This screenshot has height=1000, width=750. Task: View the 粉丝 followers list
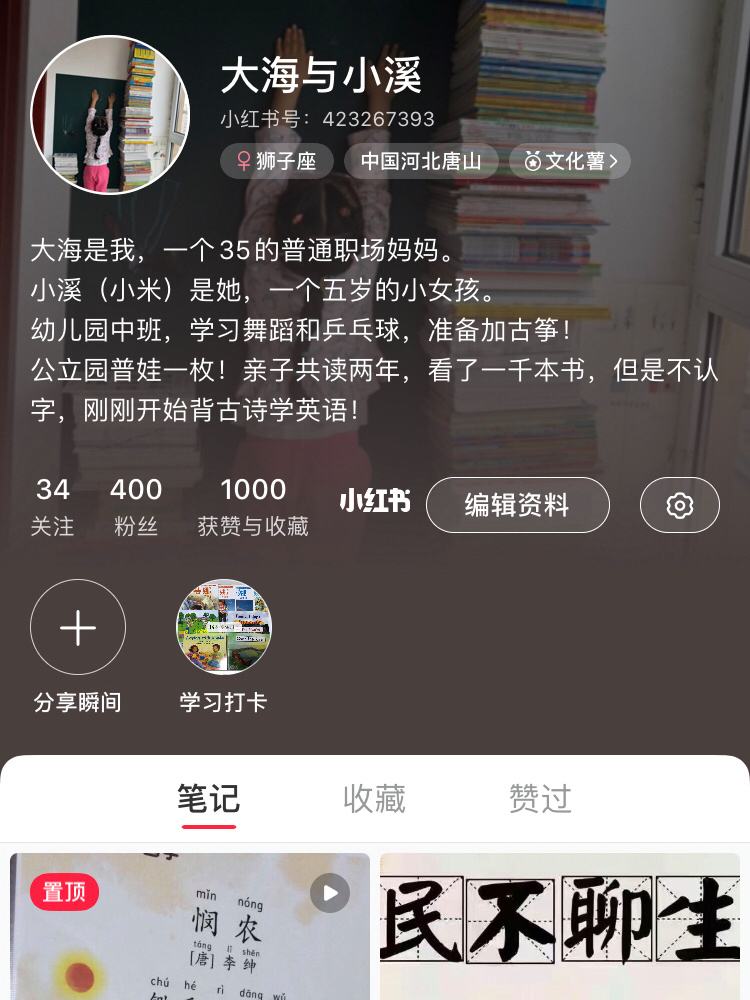[x=136, y=506]
